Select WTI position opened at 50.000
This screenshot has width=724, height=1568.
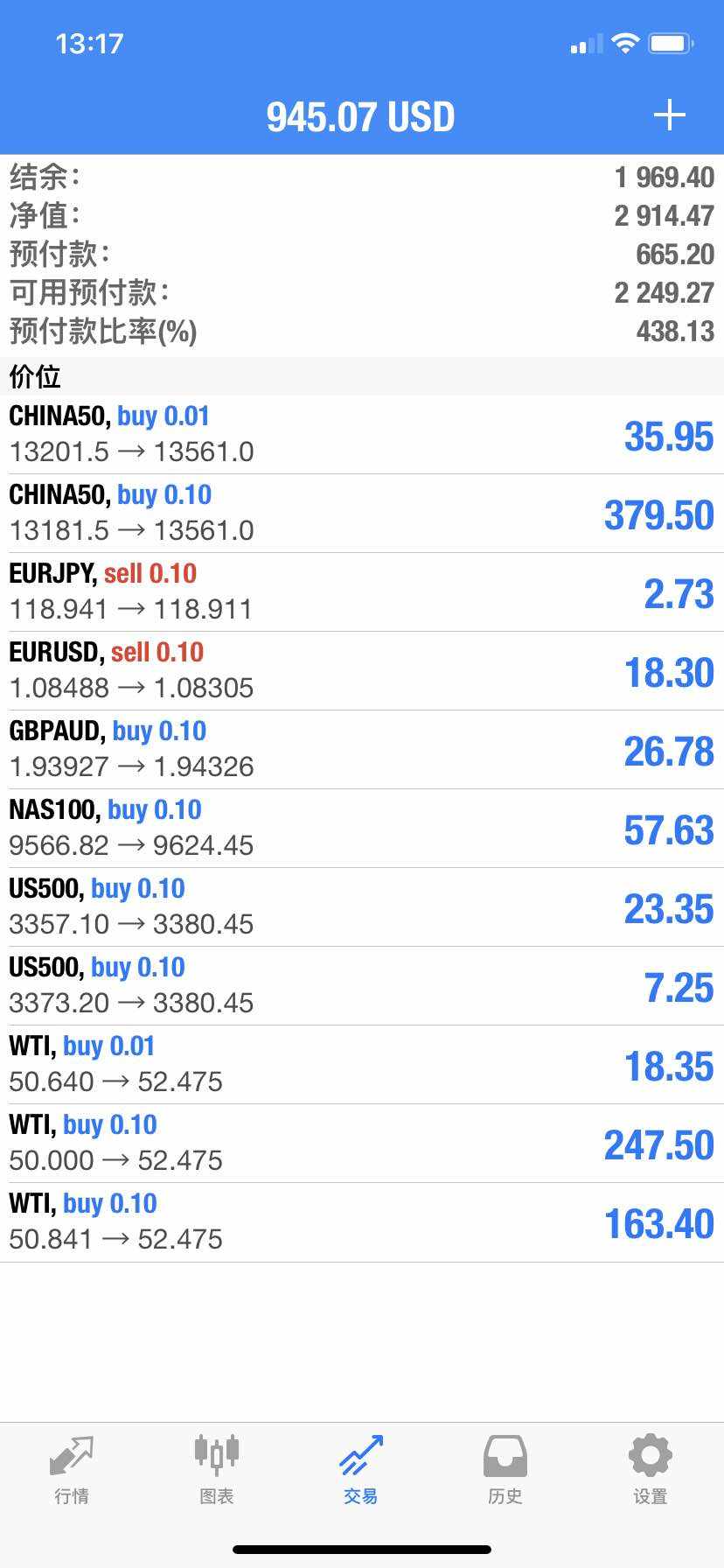tap(362, 1144)
